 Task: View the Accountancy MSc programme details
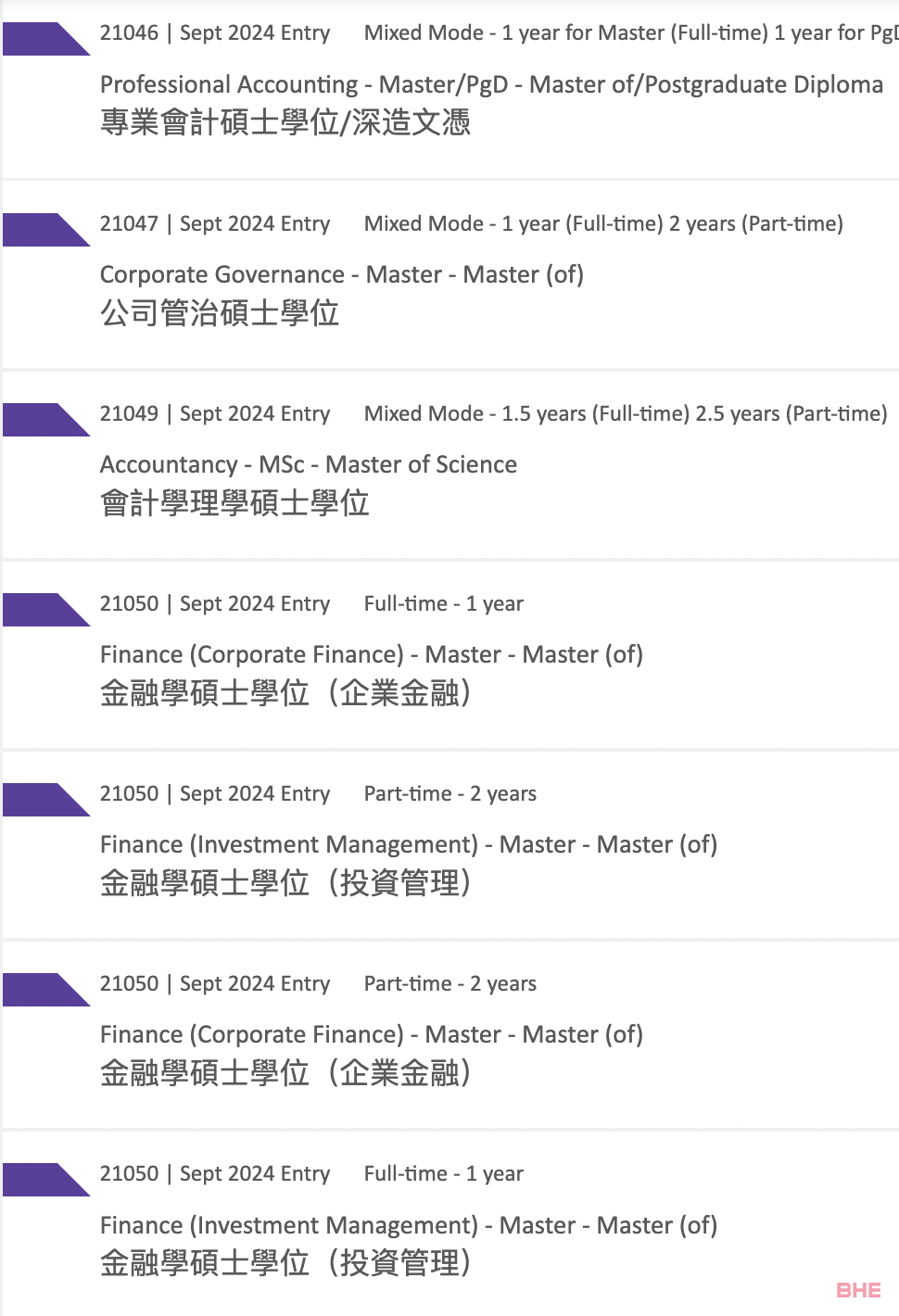308,465
